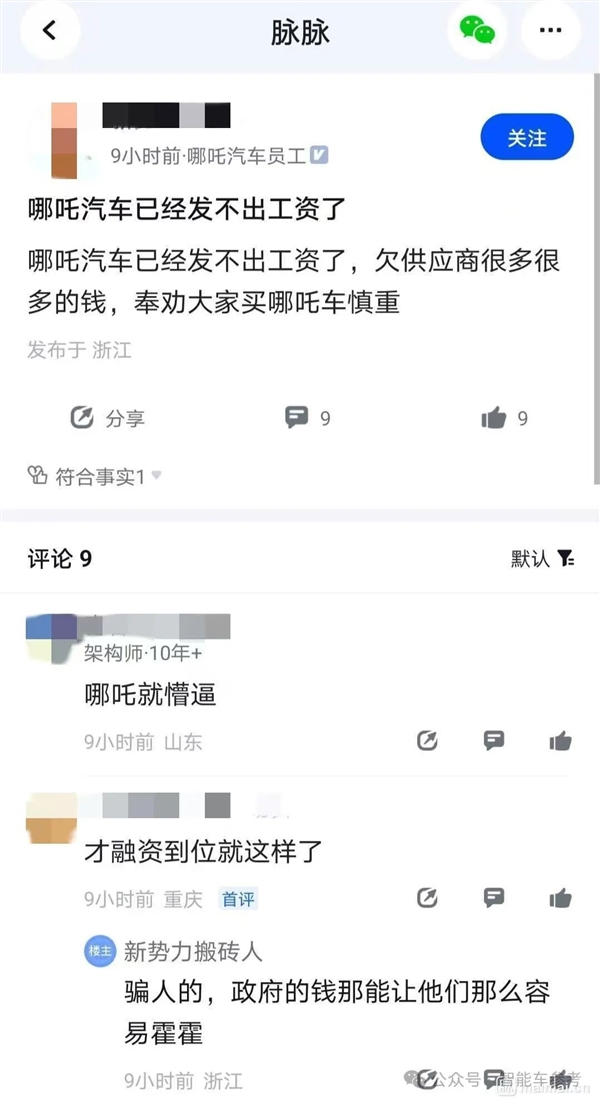Screen dimensions: 600x1103
Task: Open 新势力搬砖人 profile in the reply
Action: pyautogui.click(x=192, y=951)
